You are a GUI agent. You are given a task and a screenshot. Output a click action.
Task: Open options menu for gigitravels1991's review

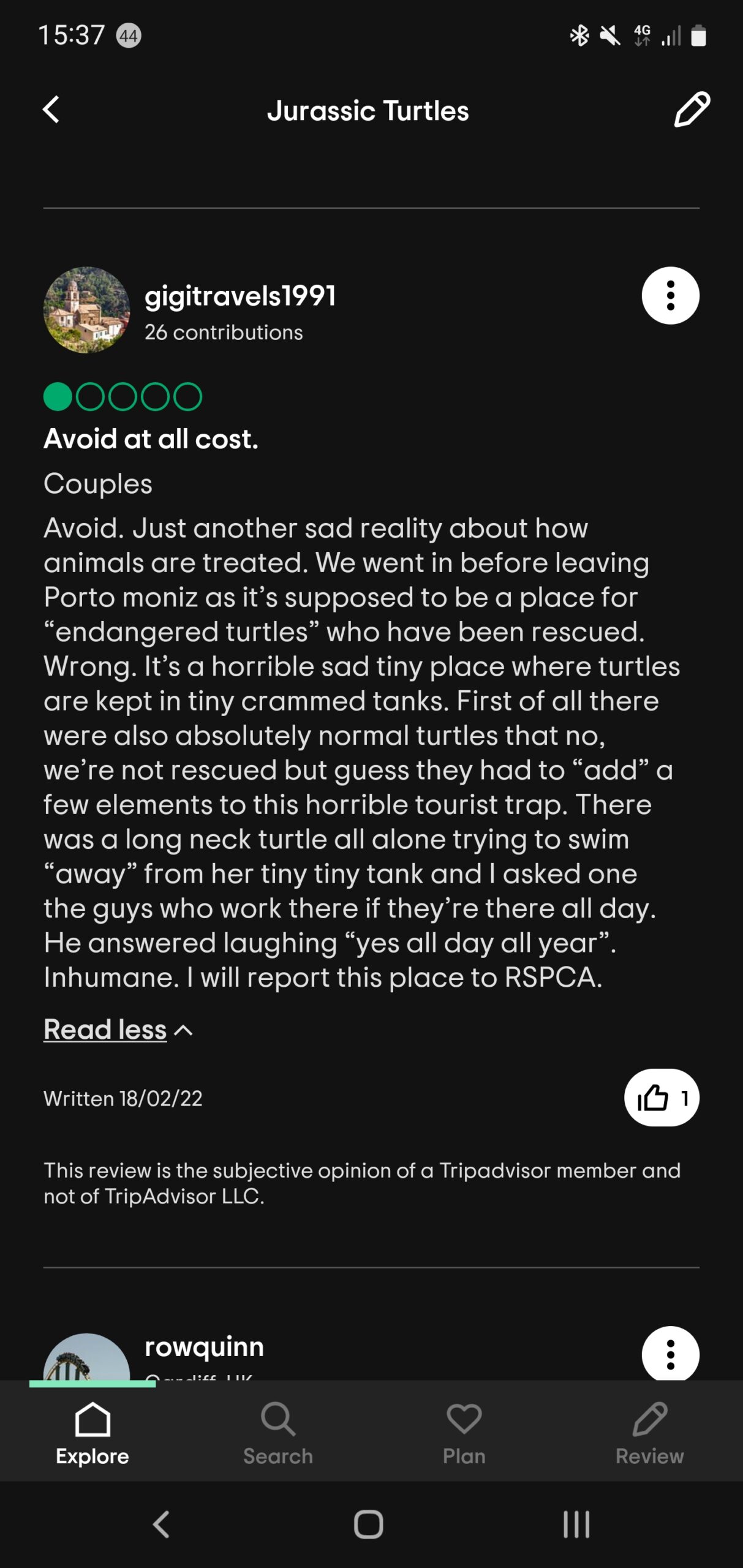670,296
